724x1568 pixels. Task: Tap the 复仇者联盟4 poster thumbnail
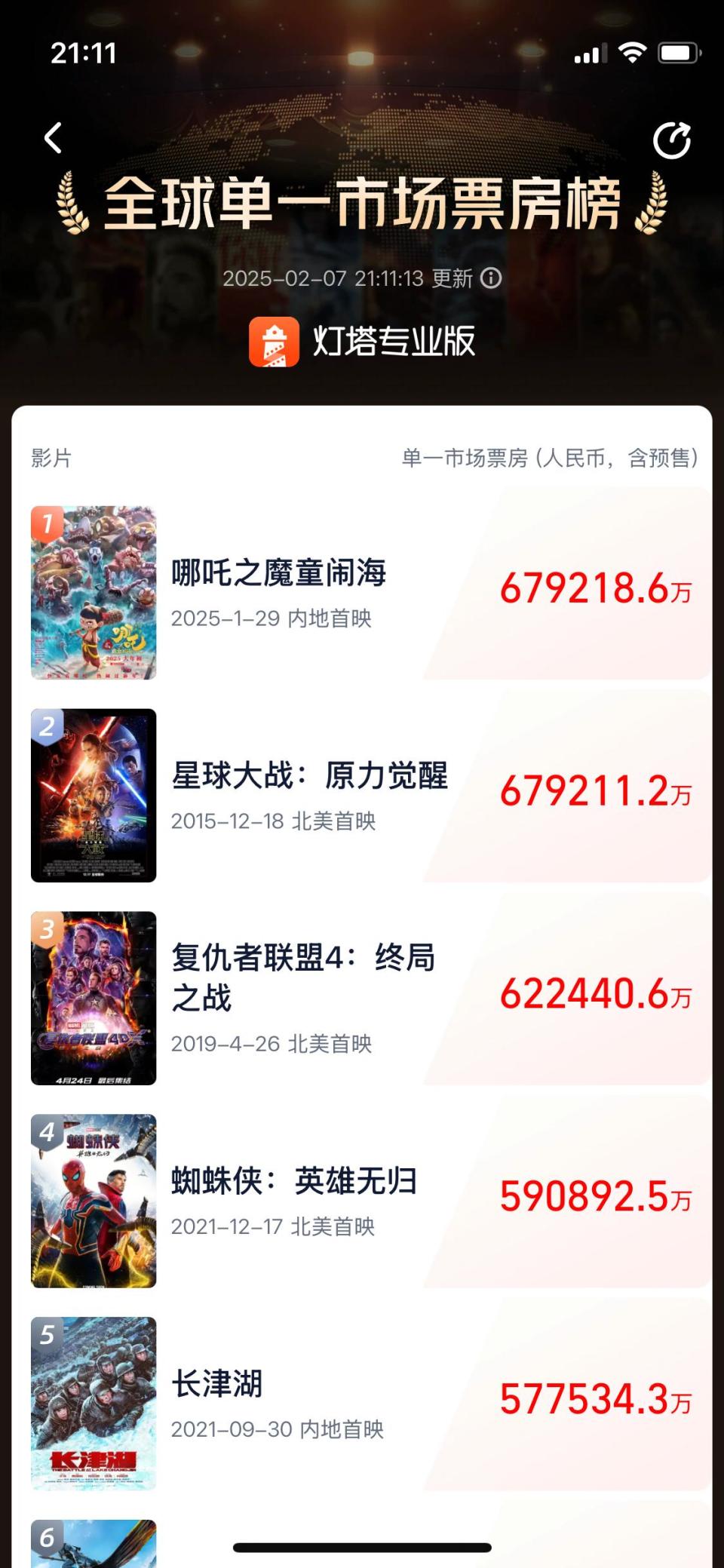pyautogui.click(x=94, y=1000)
